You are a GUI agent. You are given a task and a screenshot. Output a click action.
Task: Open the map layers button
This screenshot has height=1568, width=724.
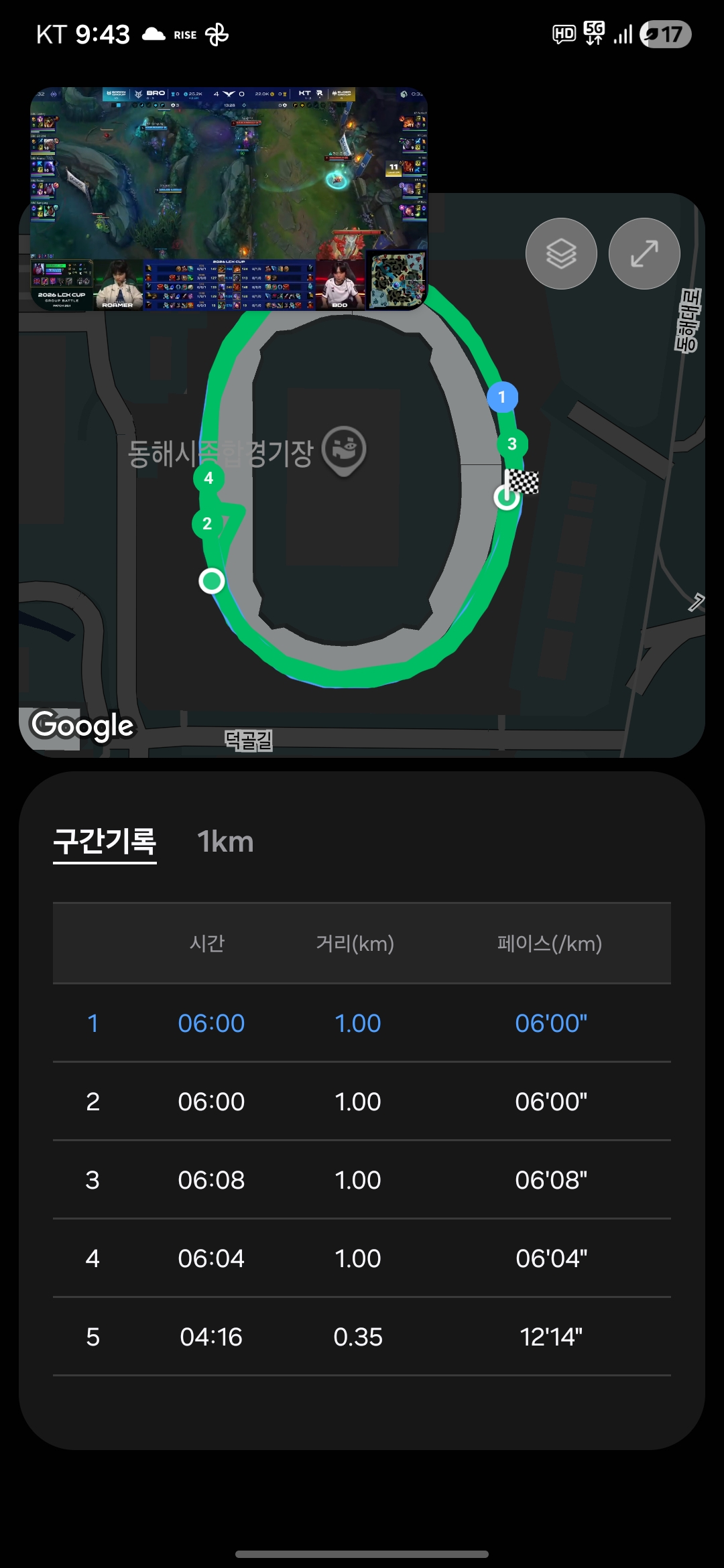click(x=561, y=254)
